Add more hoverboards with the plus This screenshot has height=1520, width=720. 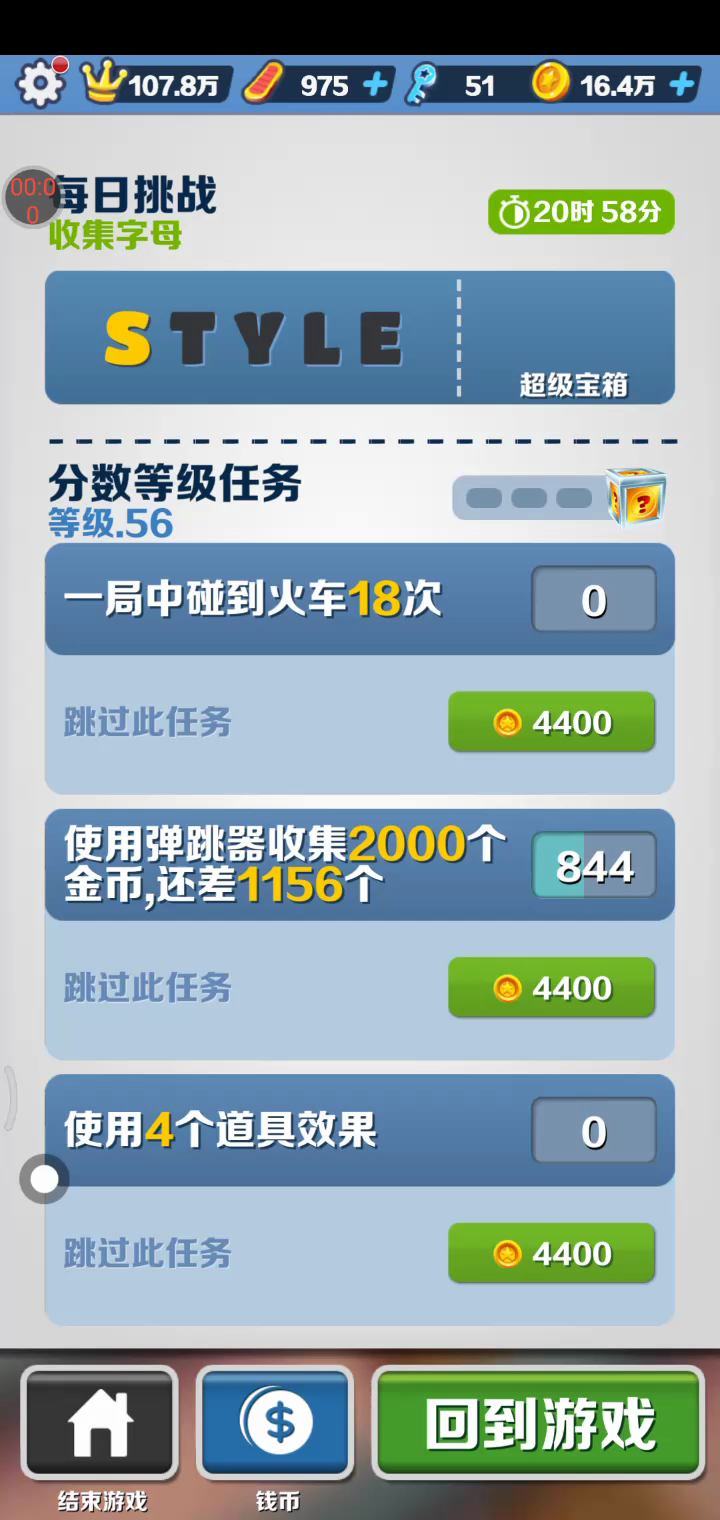376,85
